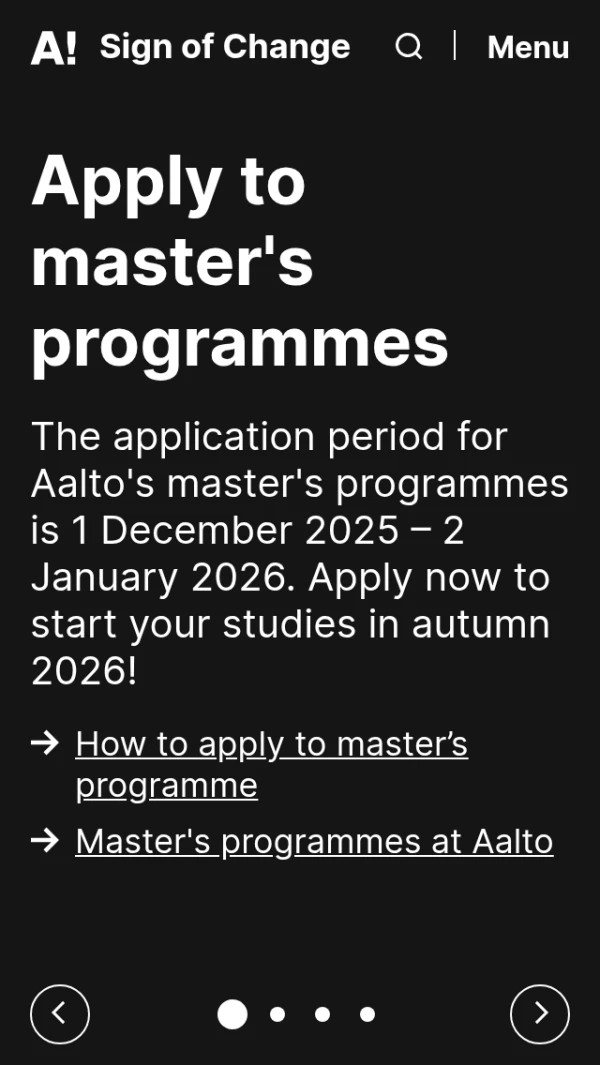
Task: Open the search magnifier icon
Action: (x=408, y=47)
